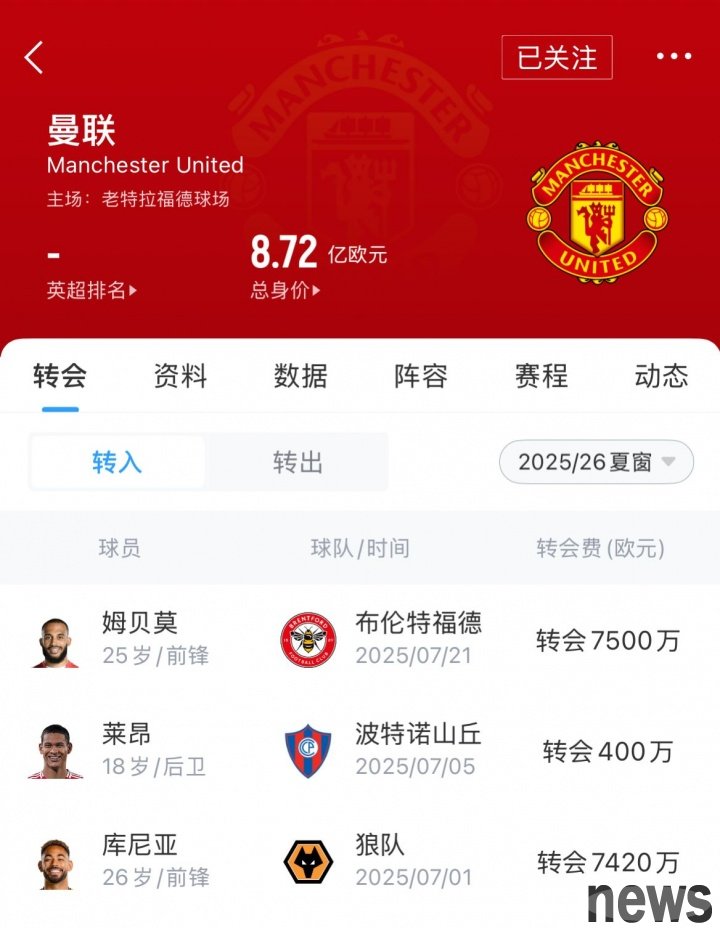Go back using the top-left arrow

tap(34, 57)
